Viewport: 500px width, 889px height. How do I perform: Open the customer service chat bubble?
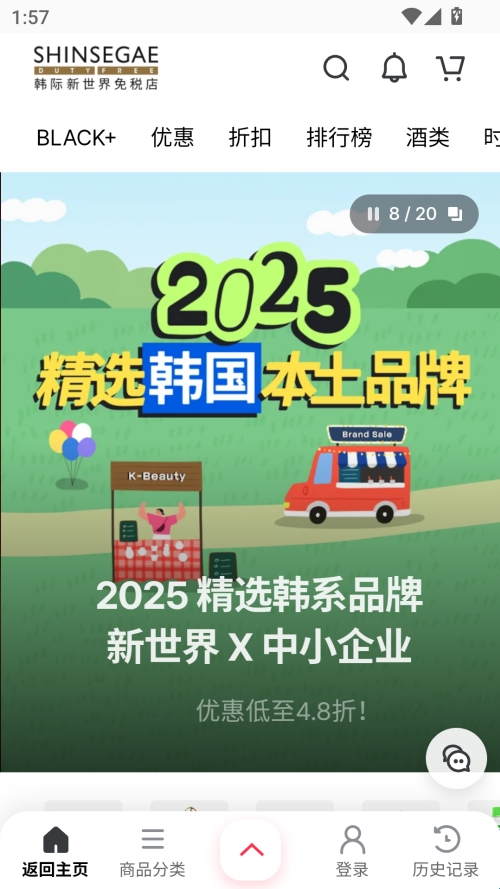coord(456,759)
